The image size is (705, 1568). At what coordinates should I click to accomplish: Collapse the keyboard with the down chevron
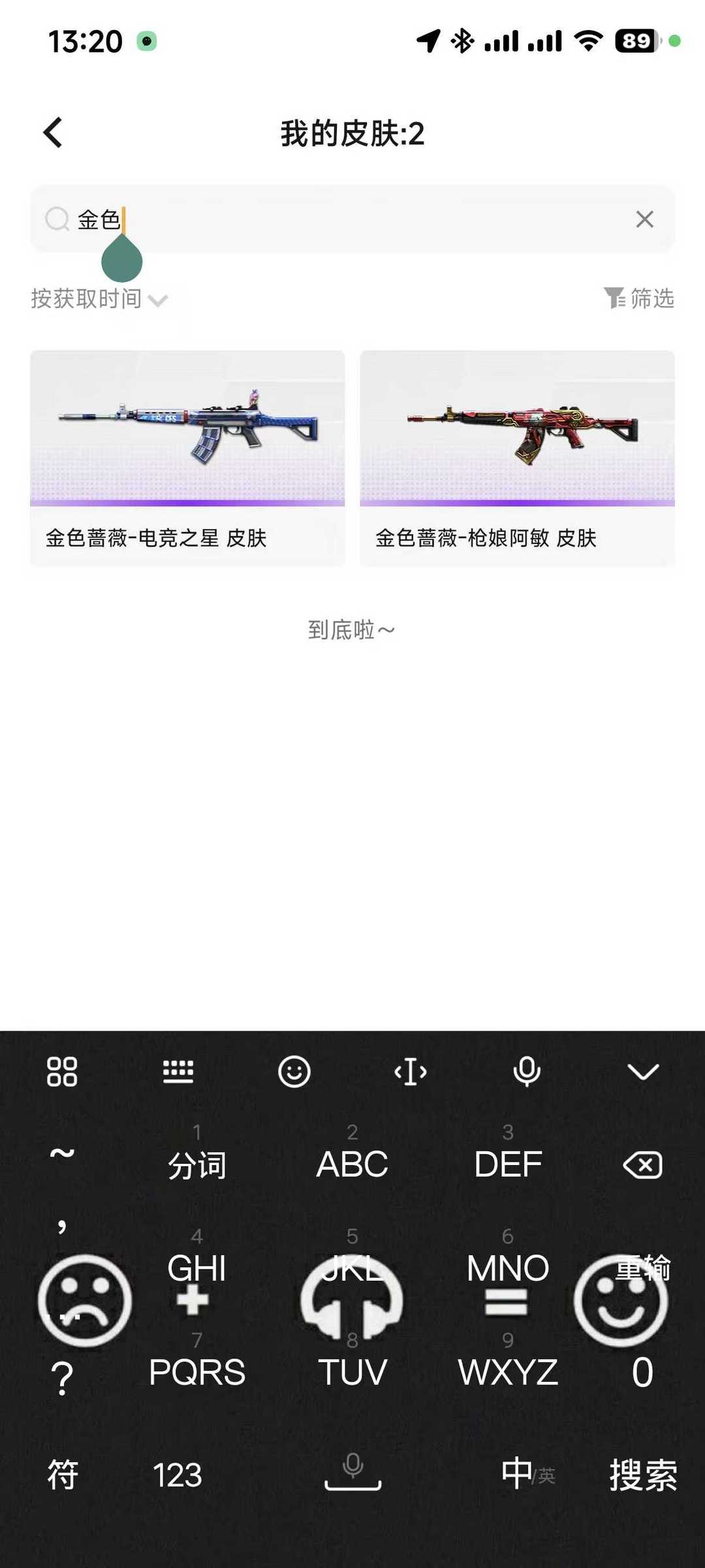click(643, 1072)
